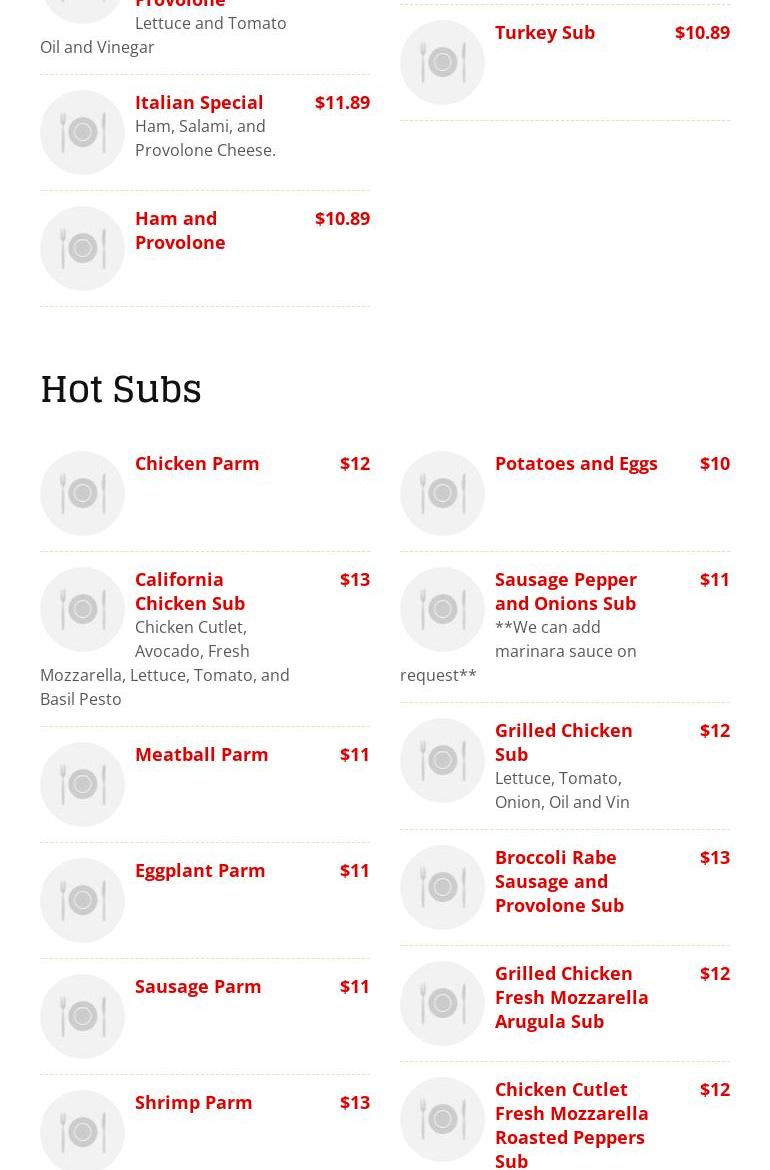
Task: Select the Ham and Provolone sub
Action: pos(180,230)
